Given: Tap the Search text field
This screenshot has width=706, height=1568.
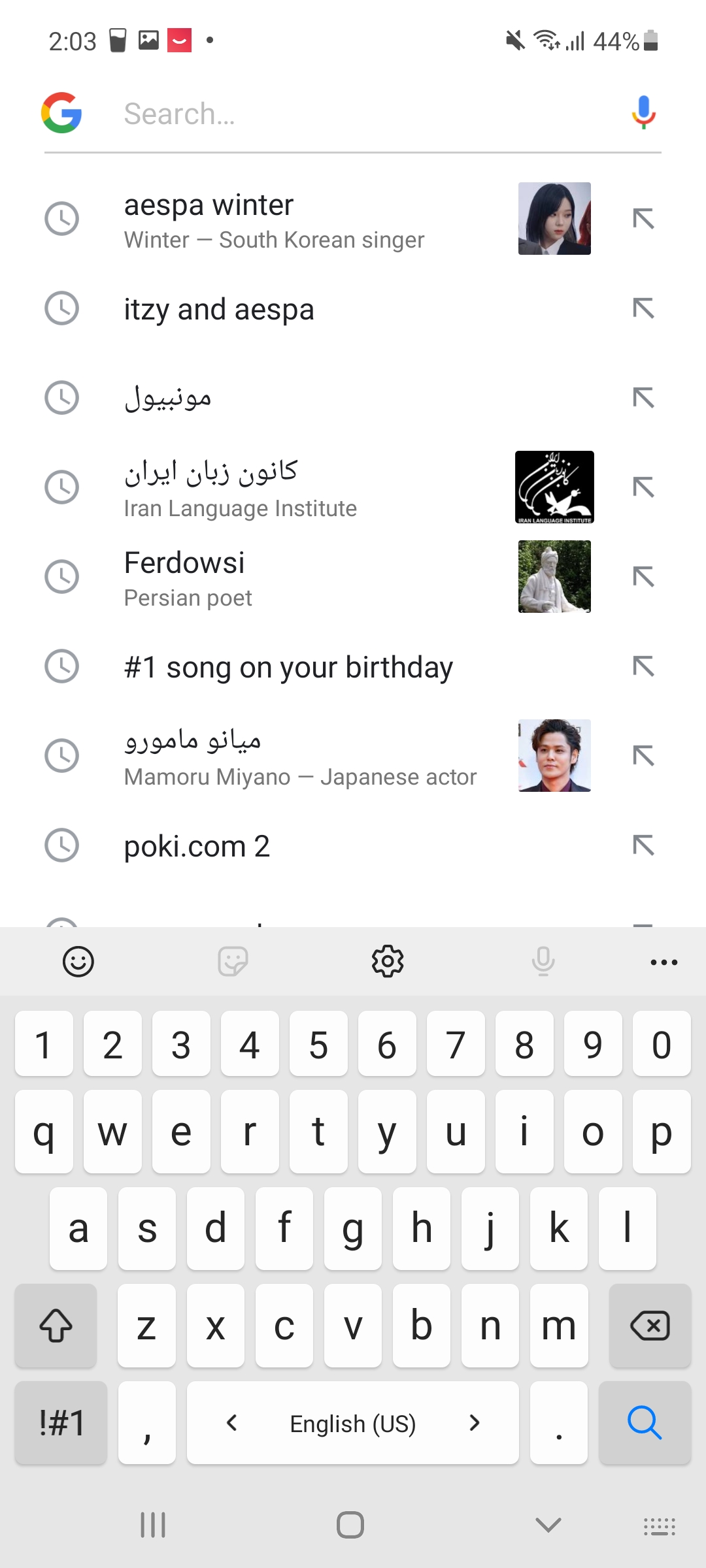Looking at the screenshot, I should pyautogui.click(x=353, y=114).
